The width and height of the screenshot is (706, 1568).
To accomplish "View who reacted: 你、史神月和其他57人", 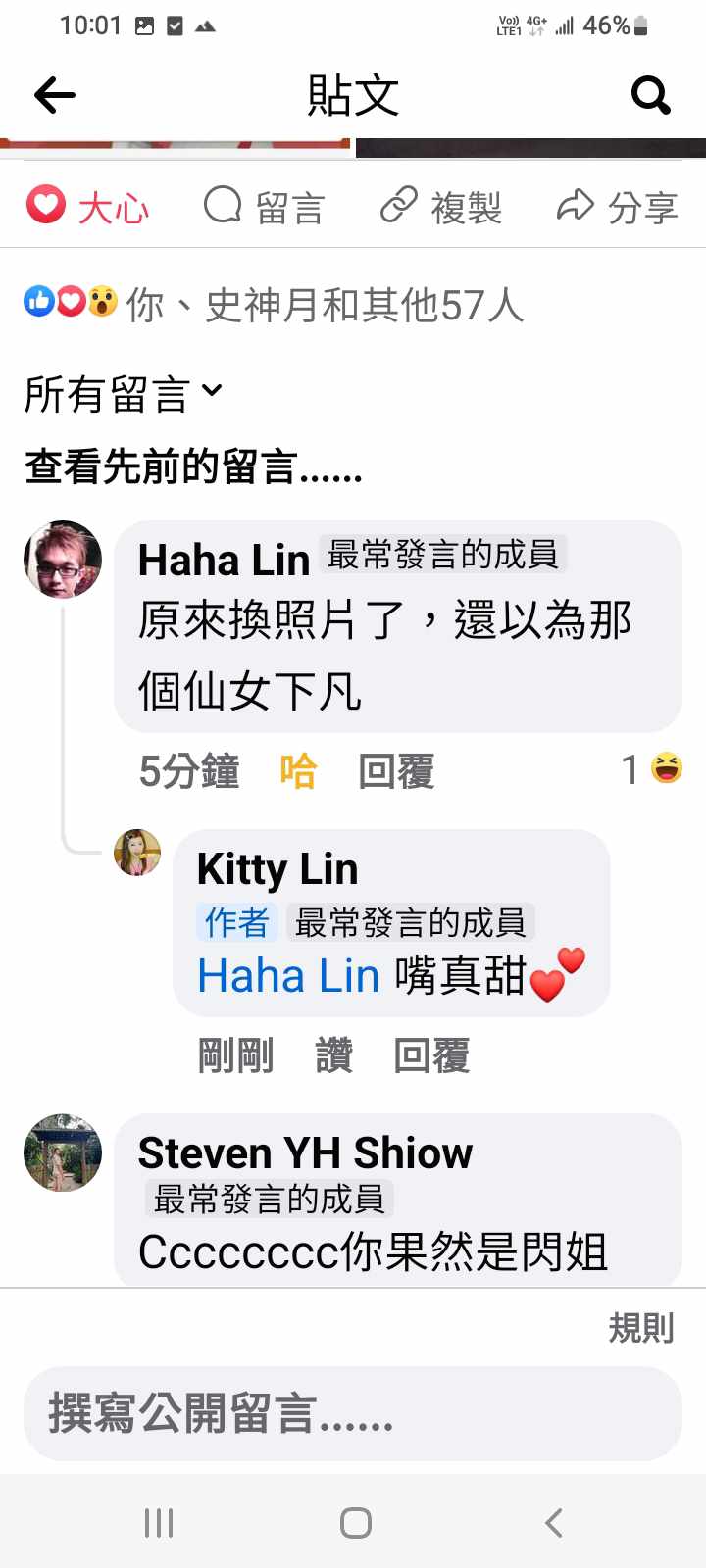I will 275,305.
